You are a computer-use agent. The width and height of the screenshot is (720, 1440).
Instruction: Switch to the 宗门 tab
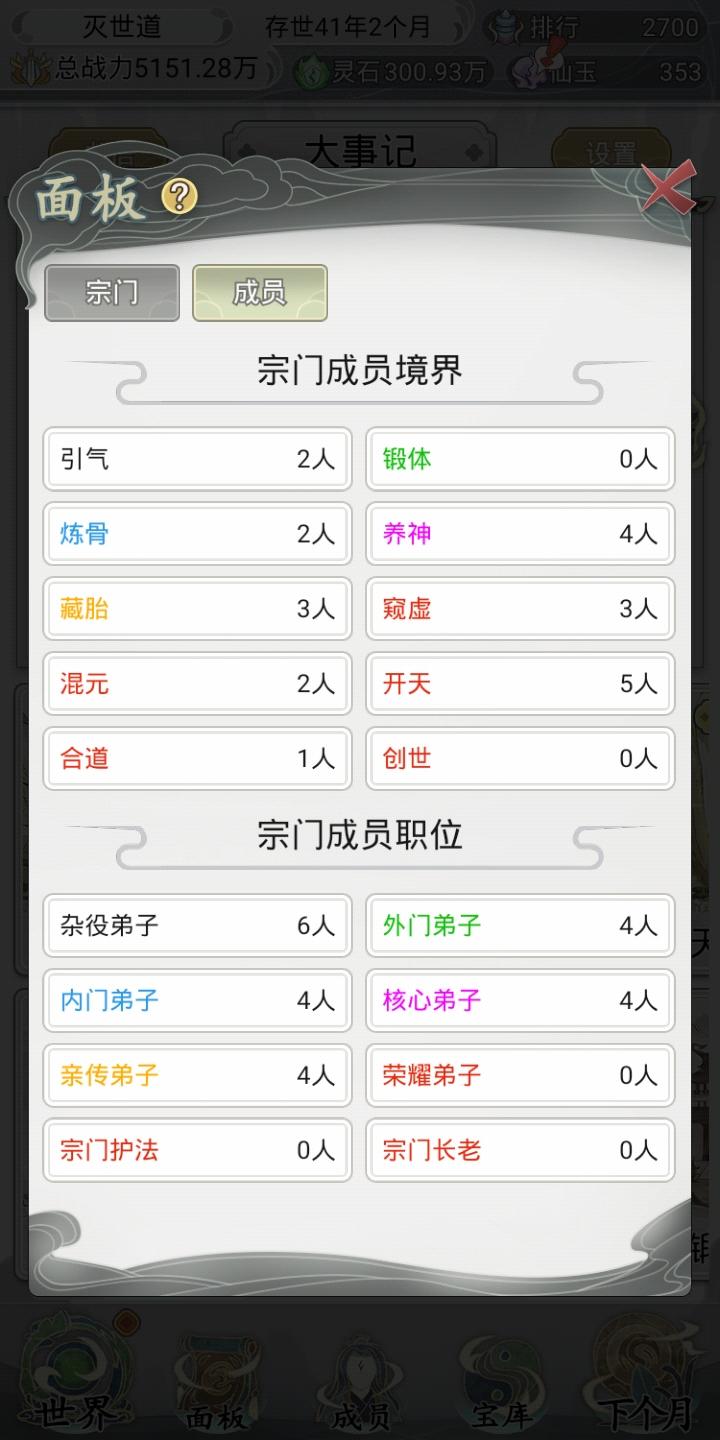(x=111, y=292)
